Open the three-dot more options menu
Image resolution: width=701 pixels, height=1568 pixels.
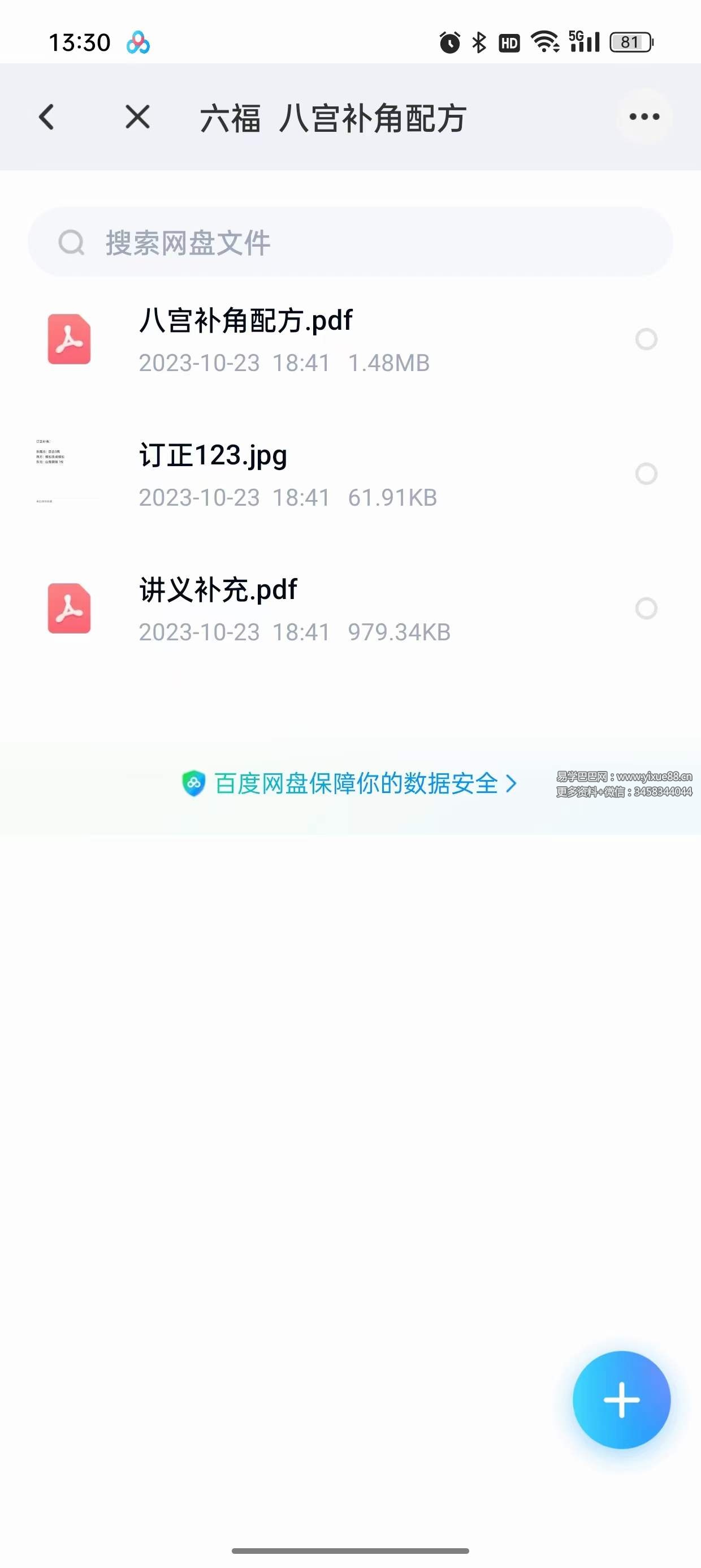[x=643, y=117]
